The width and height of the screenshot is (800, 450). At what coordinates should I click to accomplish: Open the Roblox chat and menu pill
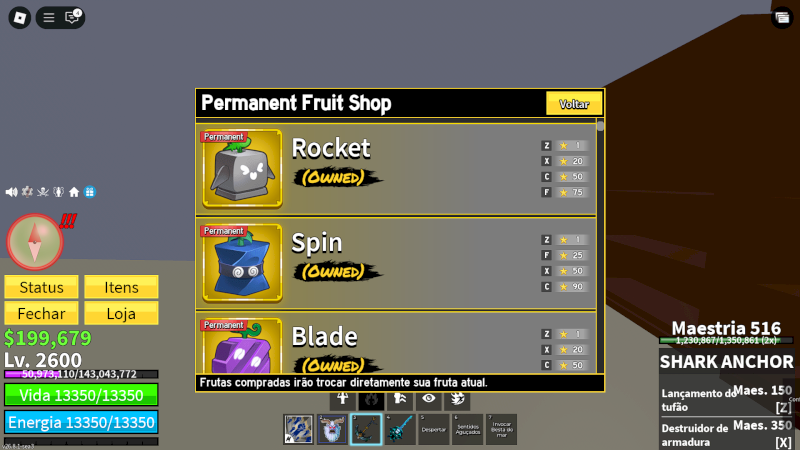click(60, 17)
